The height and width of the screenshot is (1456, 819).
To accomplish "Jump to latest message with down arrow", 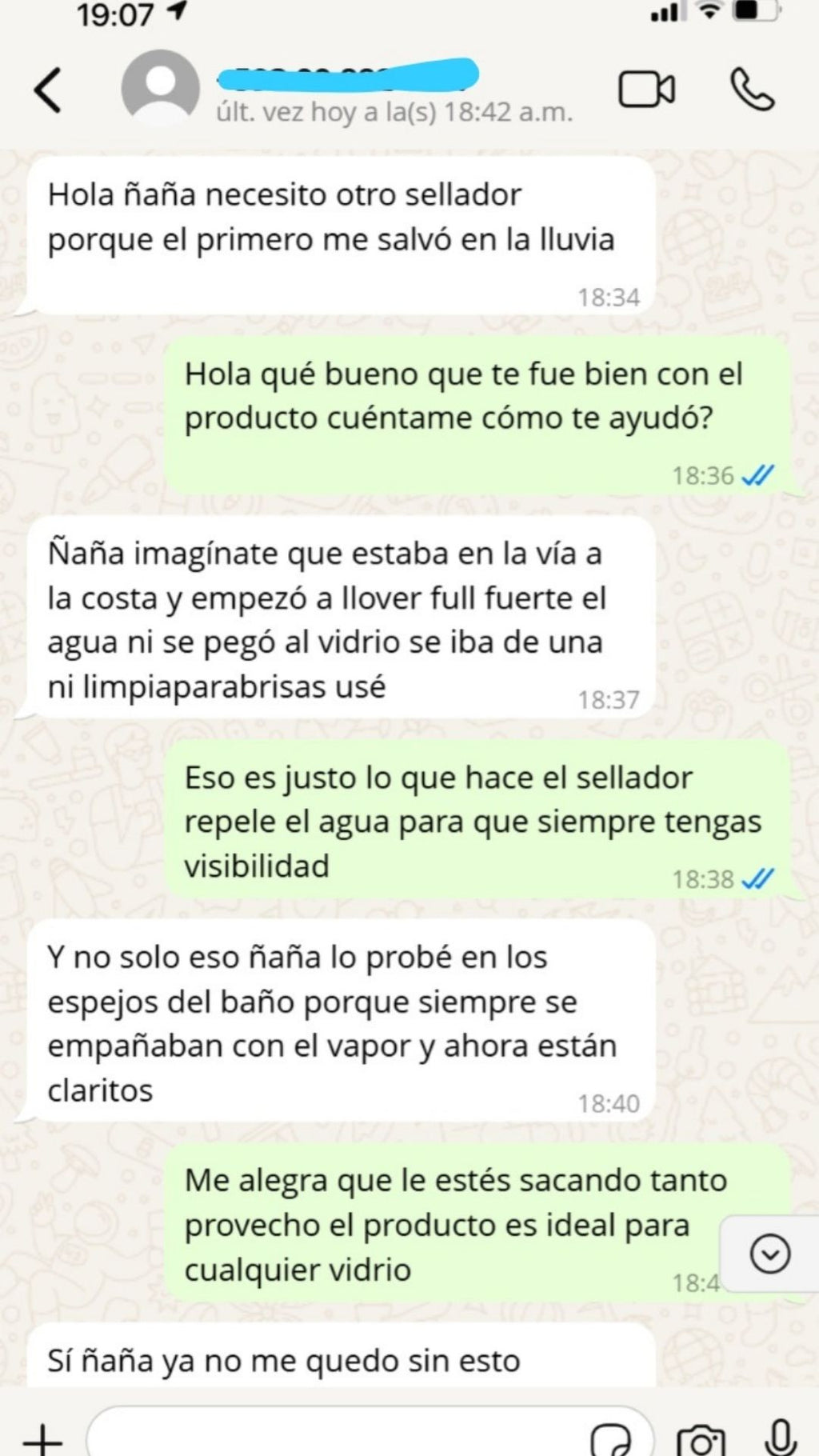I will pyautogui.click(x=770, y=1254).
